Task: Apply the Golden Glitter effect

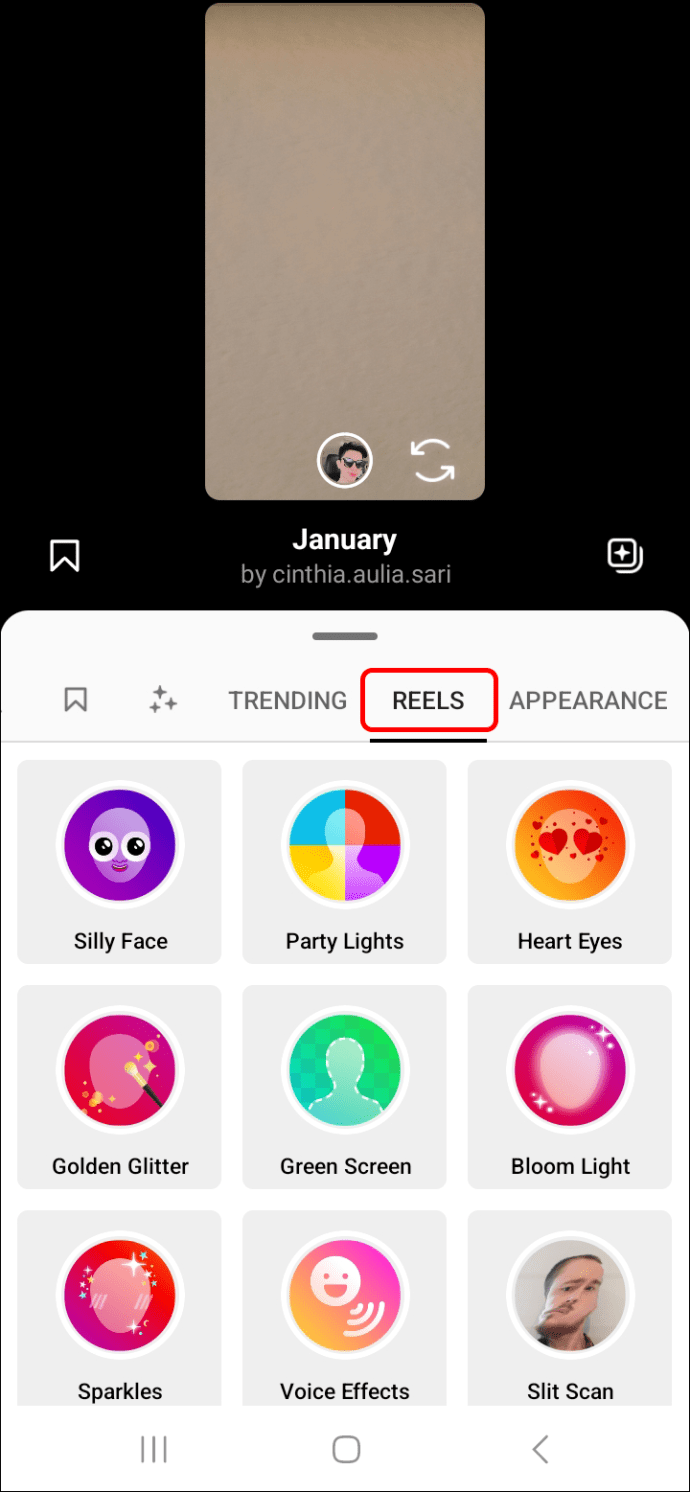Action: click(120, 1087)
